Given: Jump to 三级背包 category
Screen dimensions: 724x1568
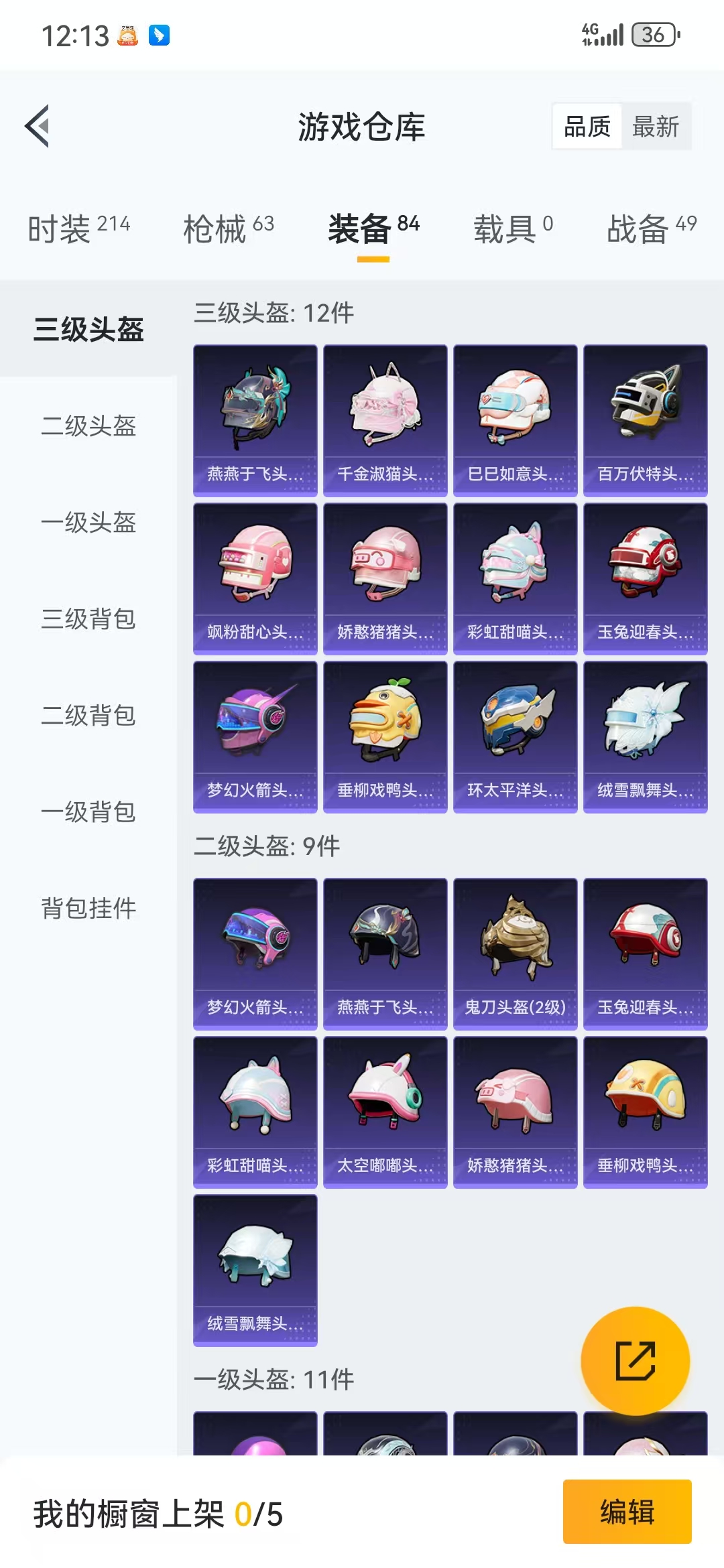Looking at the screenshot, I should click(88, 618).
